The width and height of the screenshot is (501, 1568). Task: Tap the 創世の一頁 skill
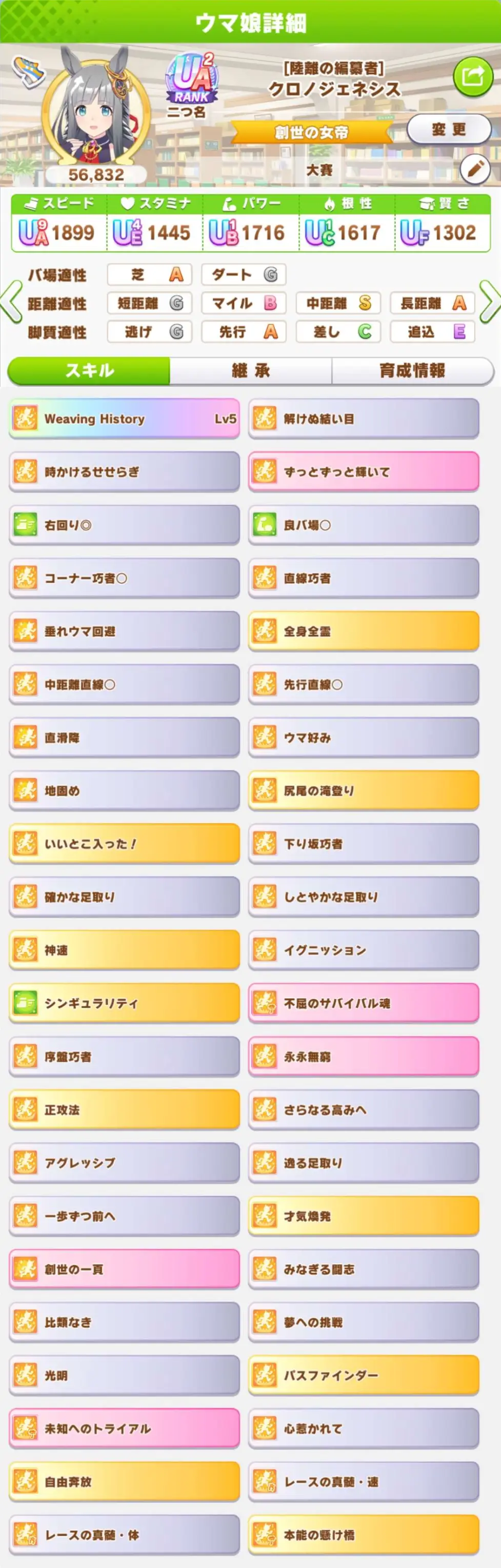[x=124, y=1269]
